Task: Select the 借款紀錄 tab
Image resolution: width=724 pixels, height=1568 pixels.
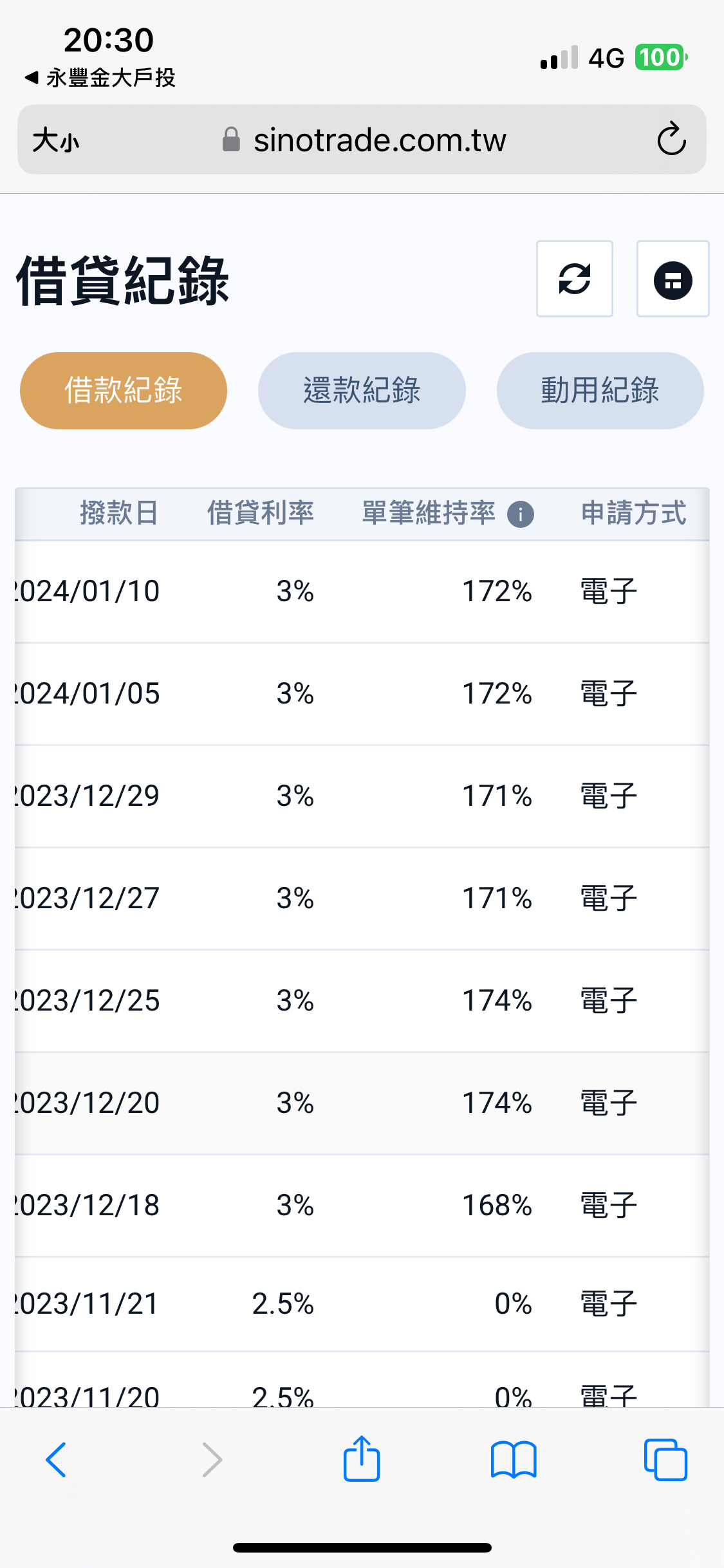Action: 124,391
